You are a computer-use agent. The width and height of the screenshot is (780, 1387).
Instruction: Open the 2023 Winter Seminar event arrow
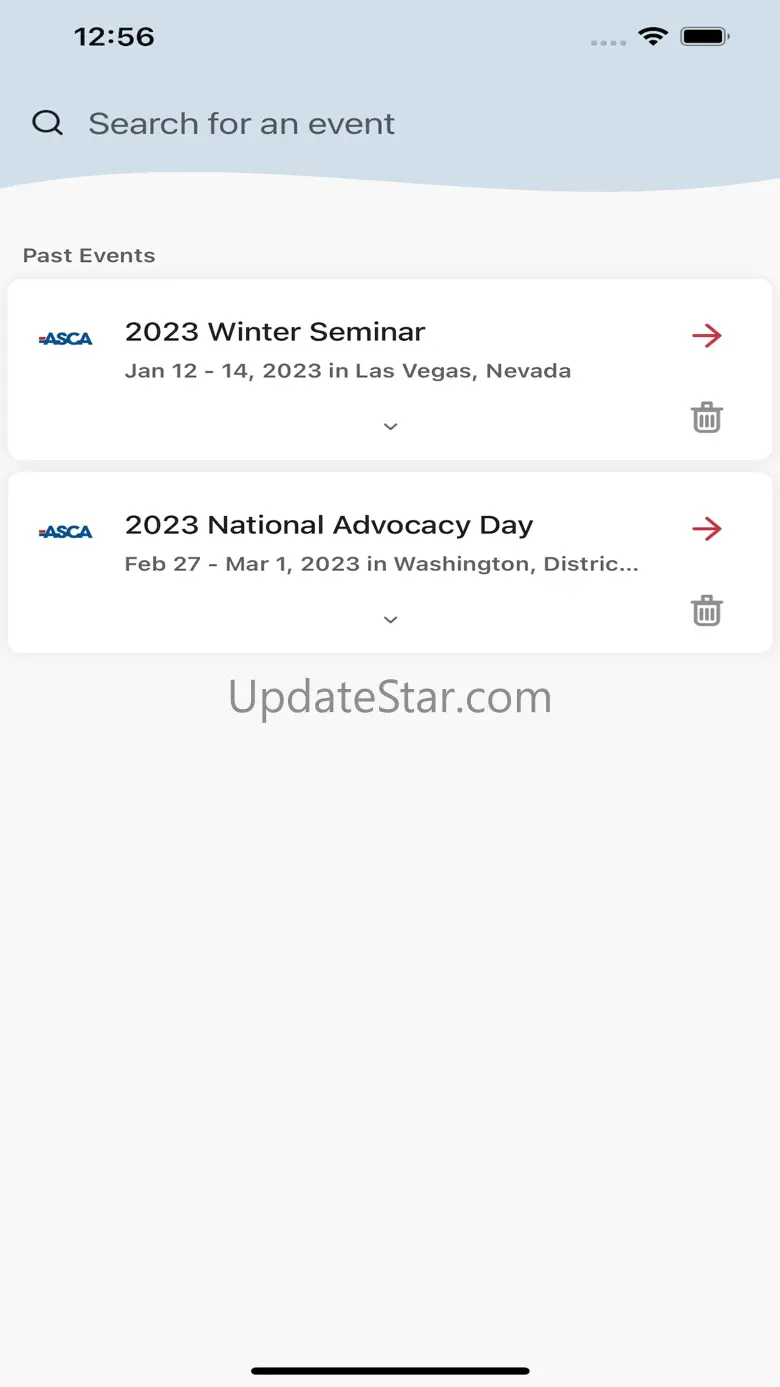click(707, 336)
